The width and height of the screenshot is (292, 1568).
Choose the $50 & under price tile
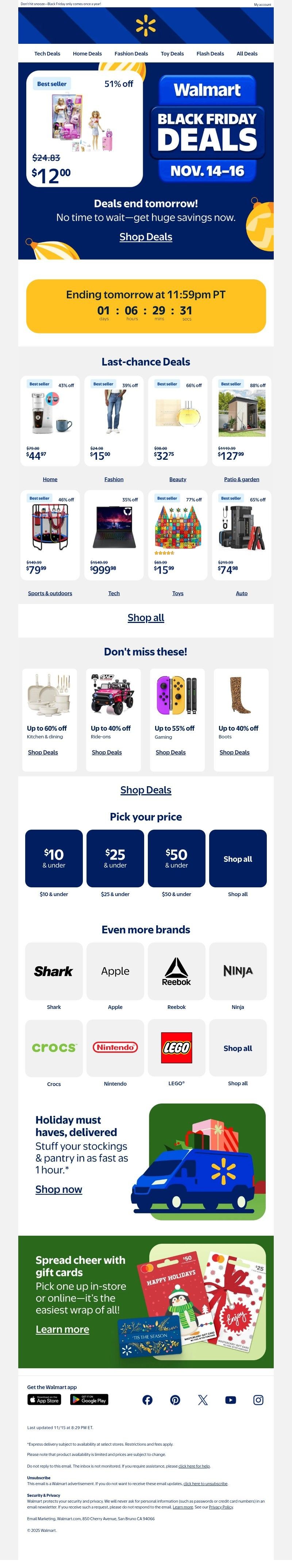(176, 858)
